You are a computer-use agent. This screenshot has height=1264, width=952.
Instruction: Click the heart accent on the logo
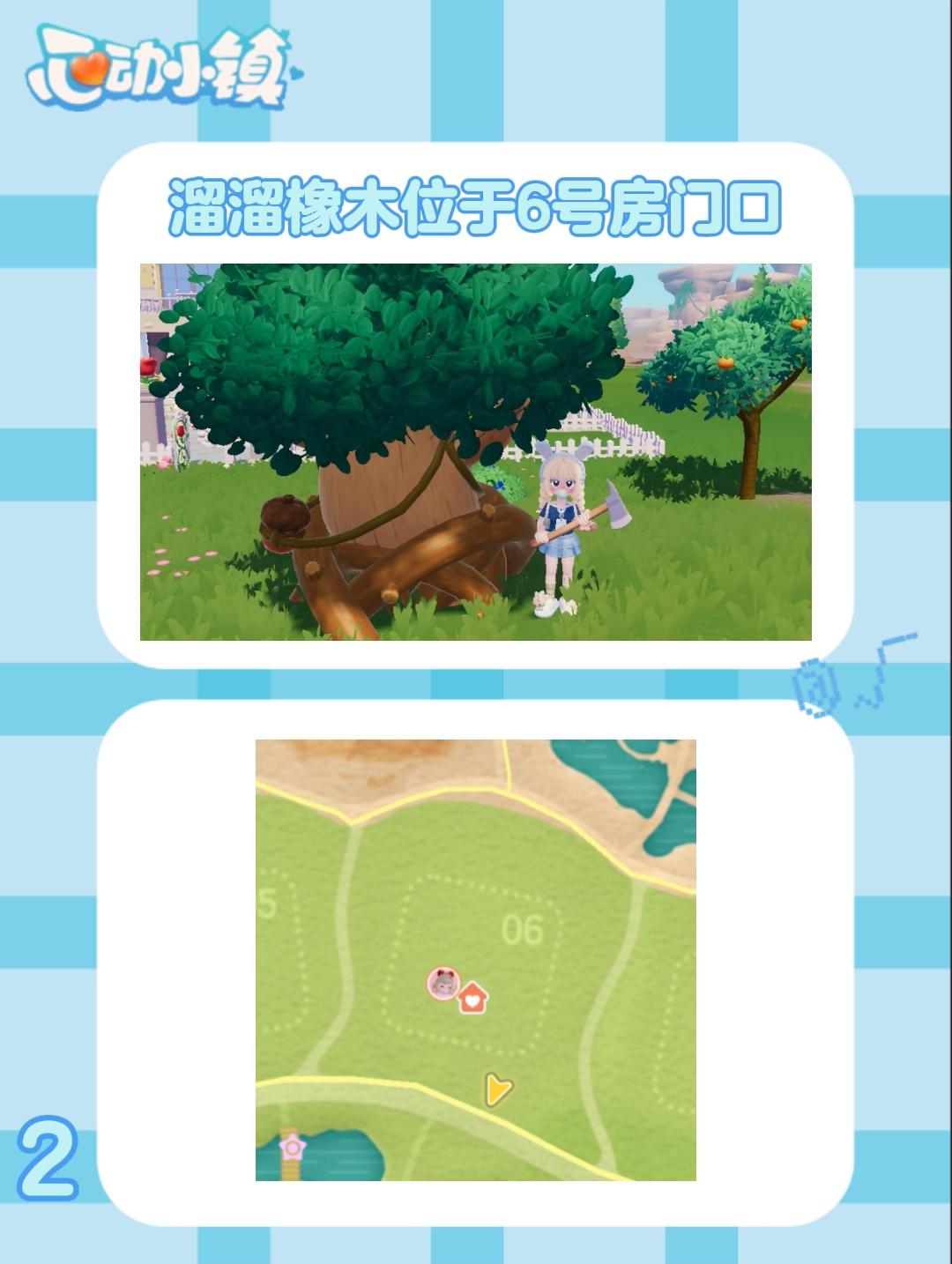coord(91,69)
